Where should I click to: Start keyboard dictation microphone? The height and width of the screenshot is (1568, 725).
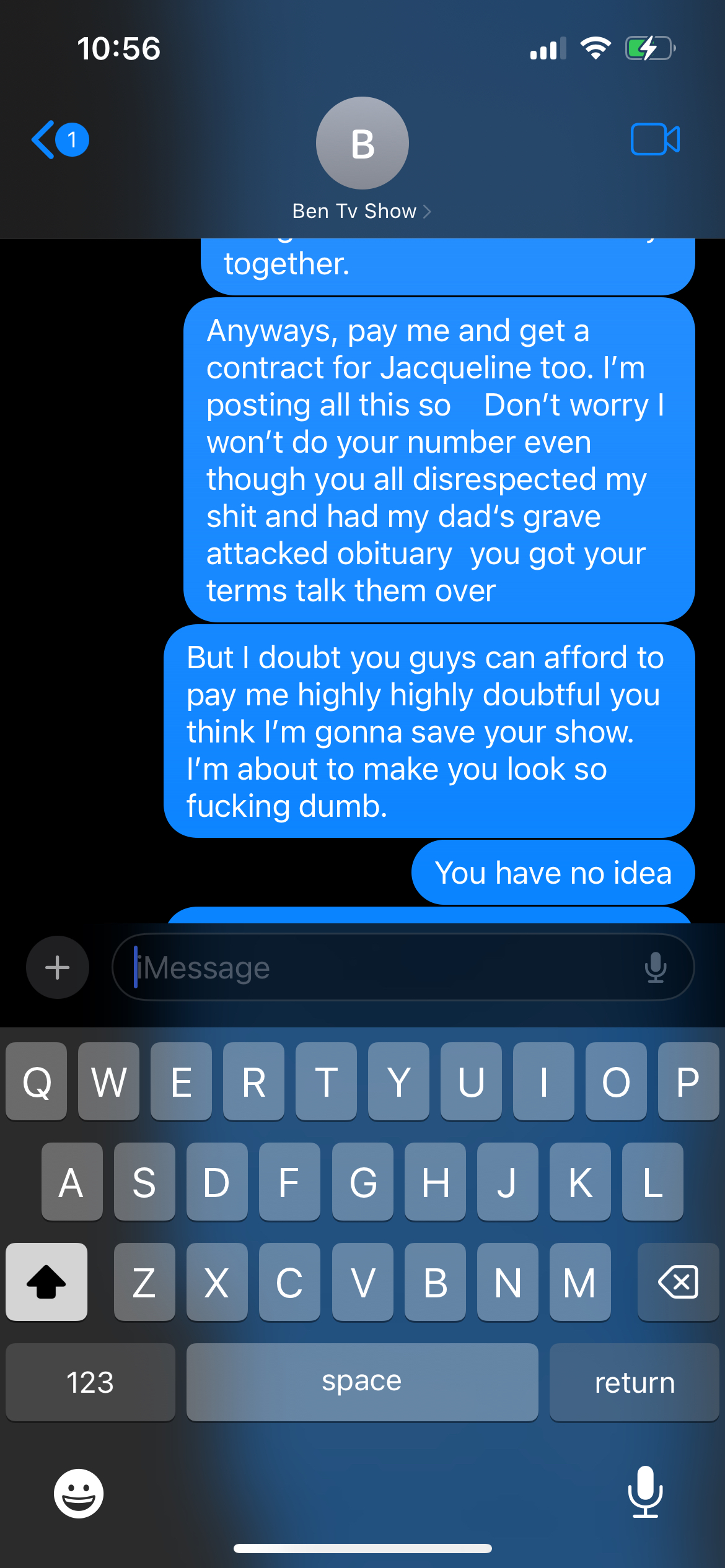645,1492
